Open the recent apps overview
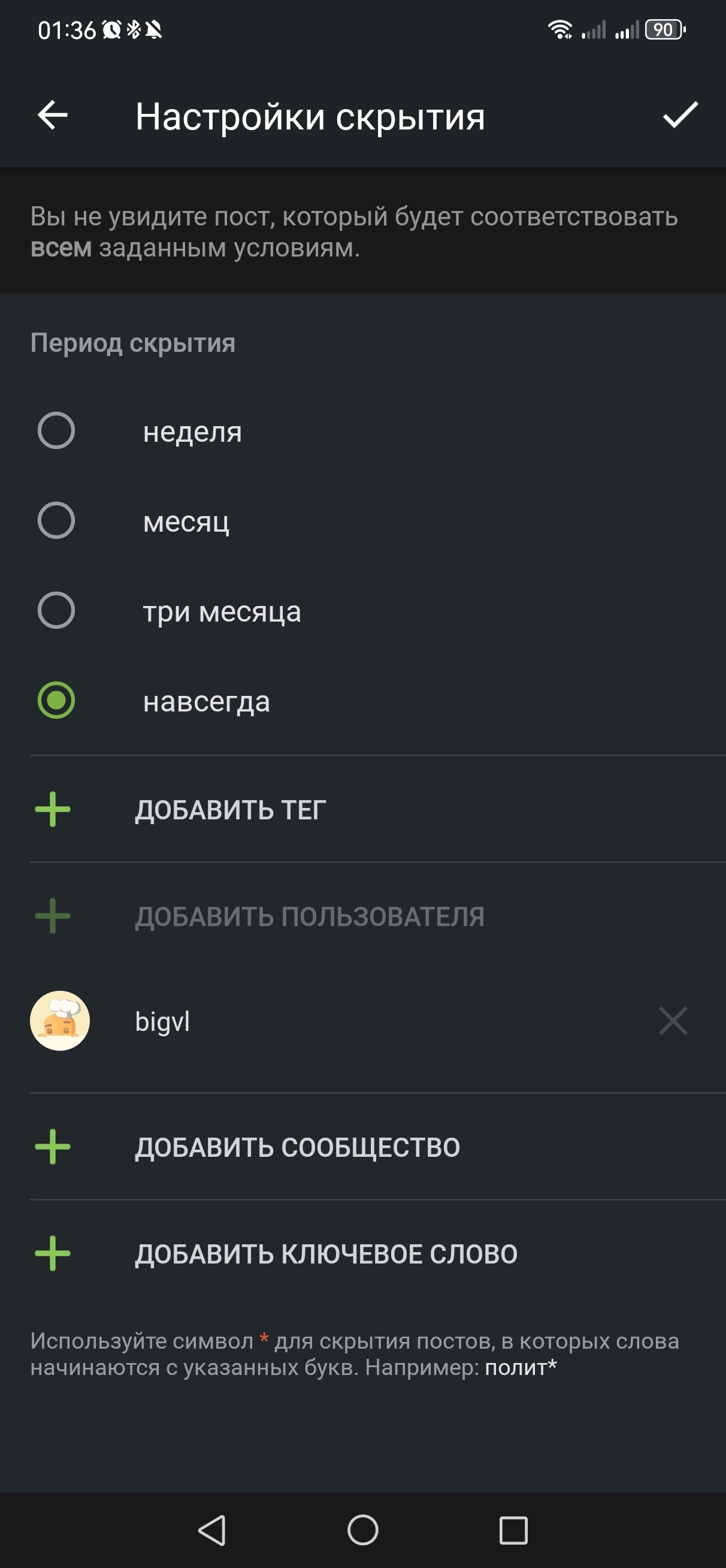This screenshot has width=726, height=1568. pos(513,1530)
